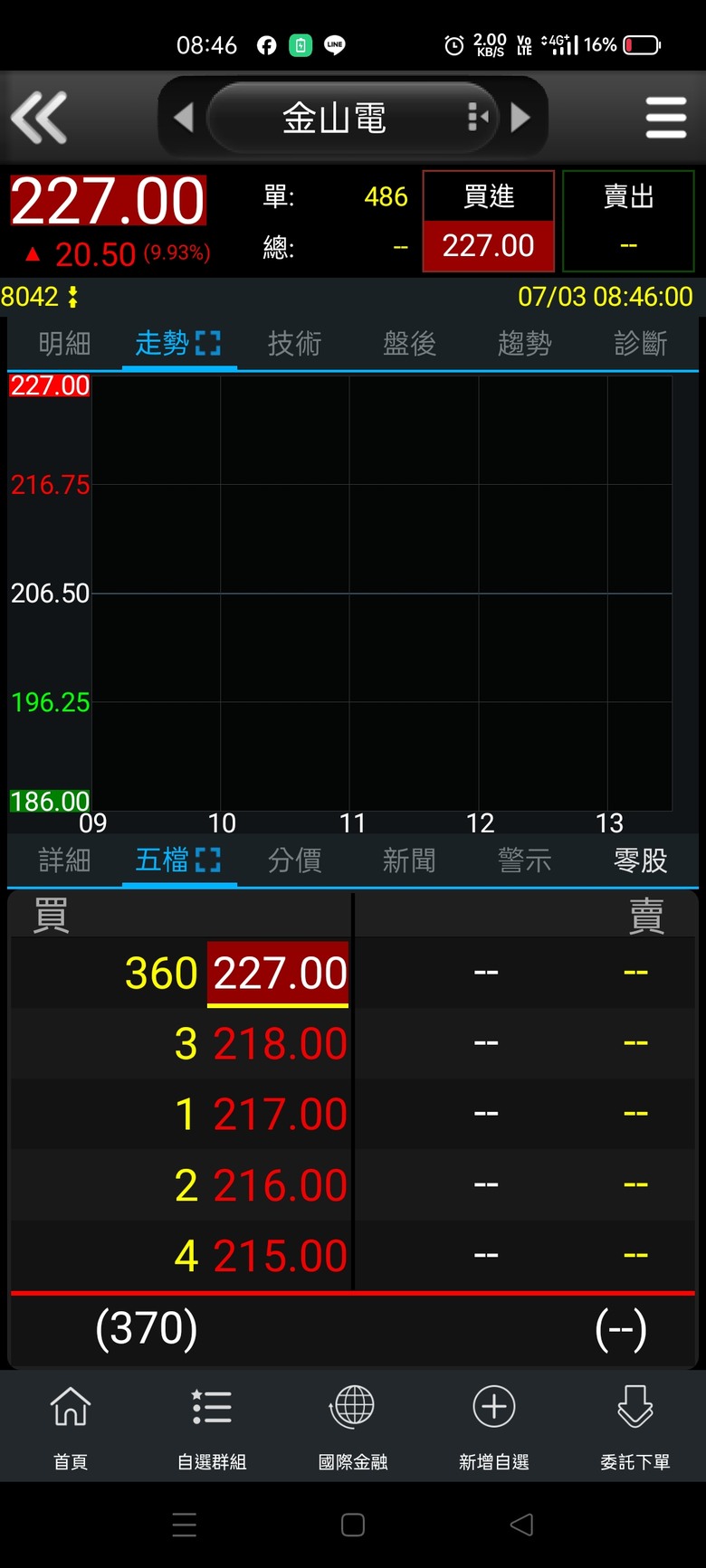View the 趨勢 tab
Screen dimensions: 706x1568
coord(524,344)
